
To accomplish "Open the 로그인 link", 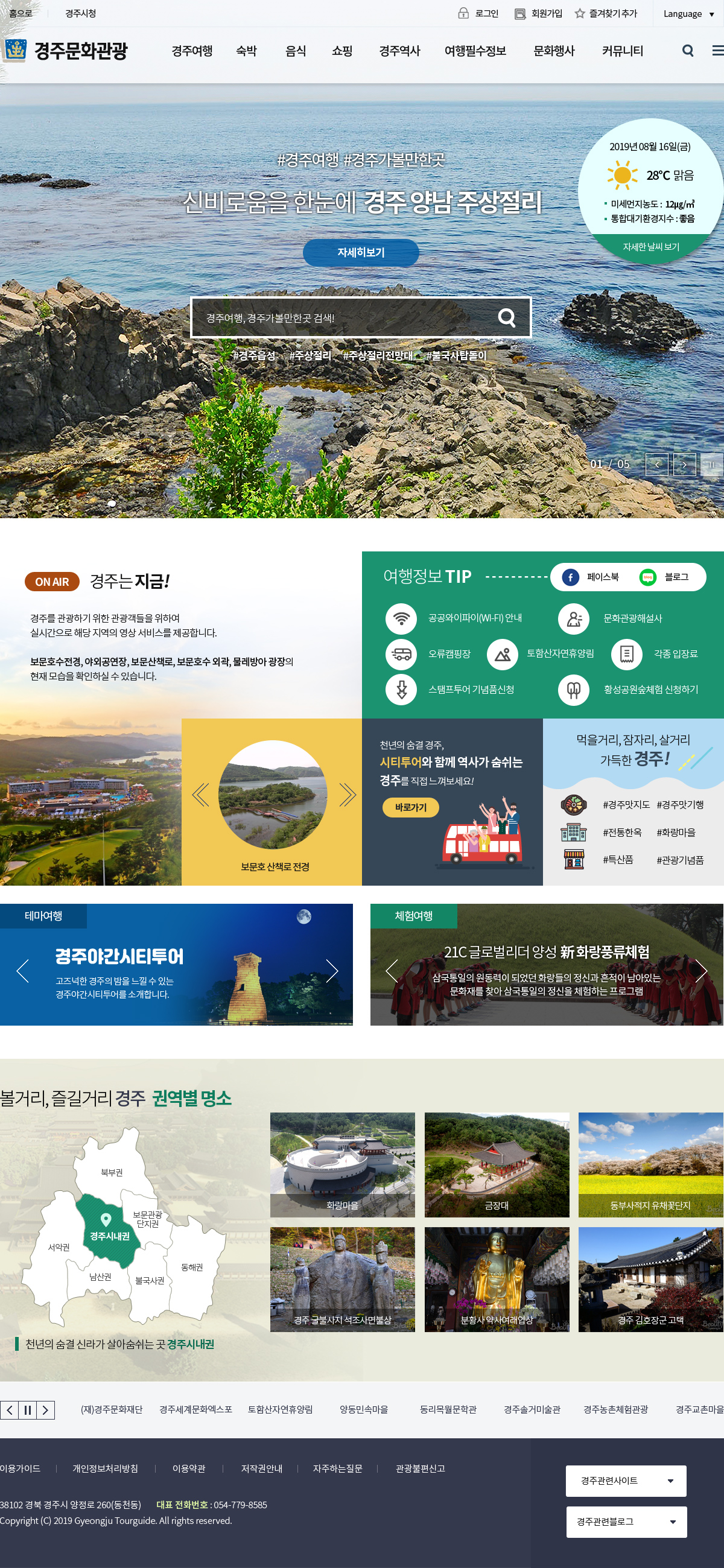I will [x=478, y=13].
